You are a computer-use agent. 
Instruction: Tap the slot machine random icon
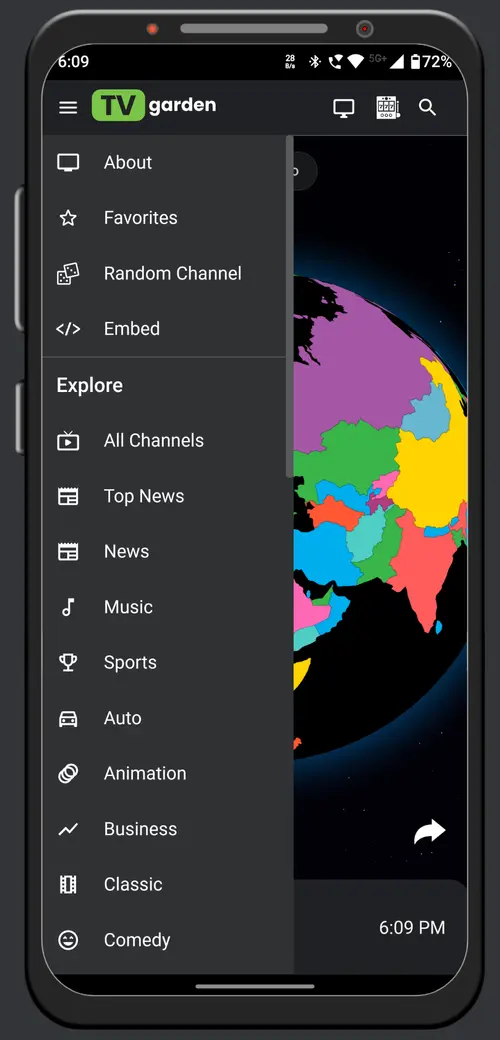click(388, 107)
